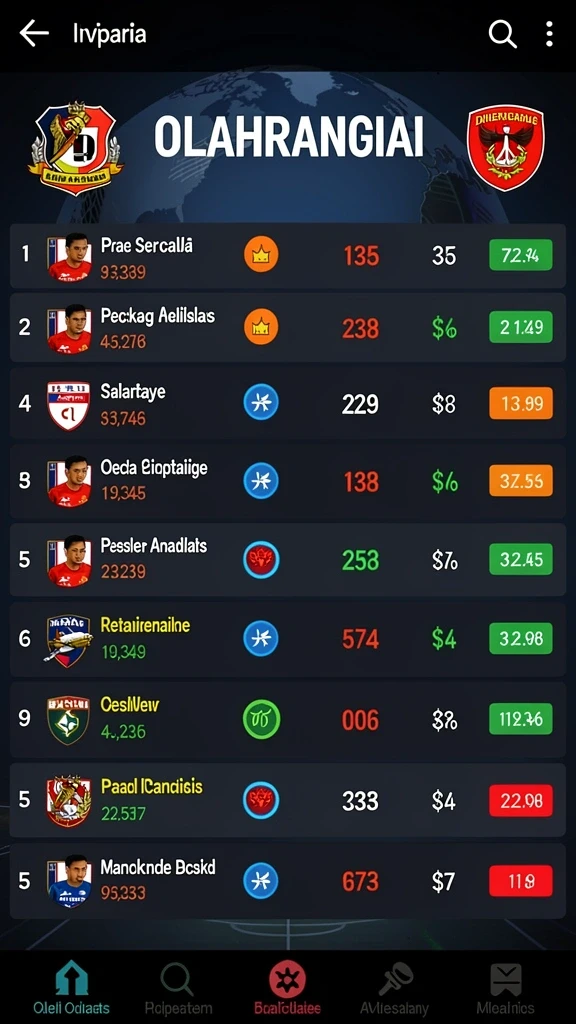This screenshot has width=576, height=1024.
Task: Open the Peckag Aelilslas row
Action: (x=287, y=327)
